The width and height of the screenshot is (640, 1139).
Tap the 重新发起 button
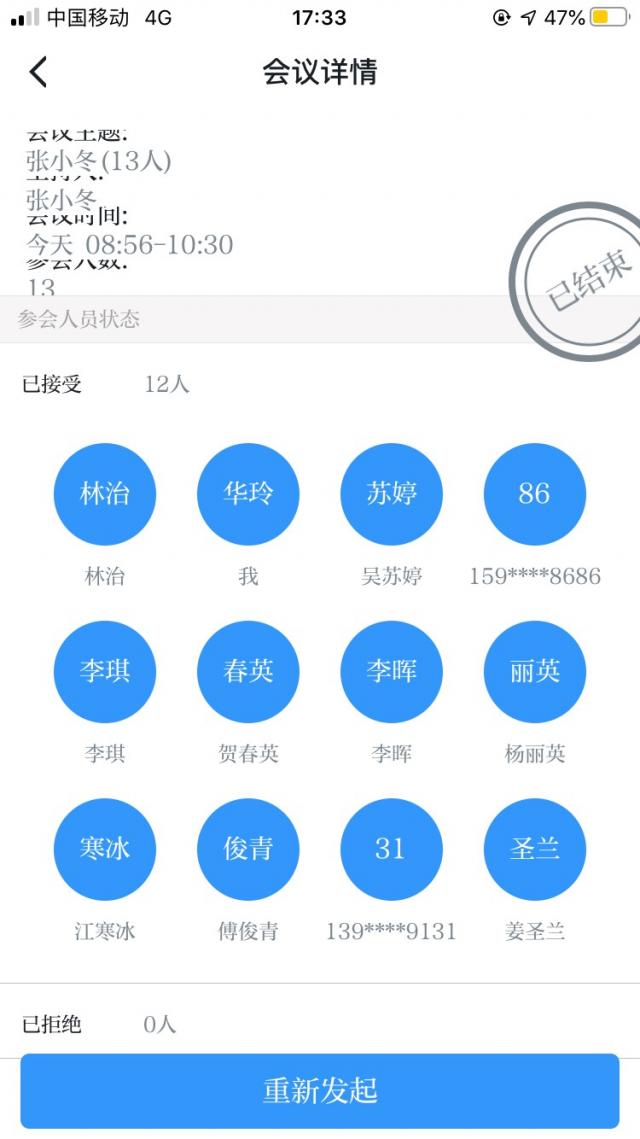point(320,1090)
